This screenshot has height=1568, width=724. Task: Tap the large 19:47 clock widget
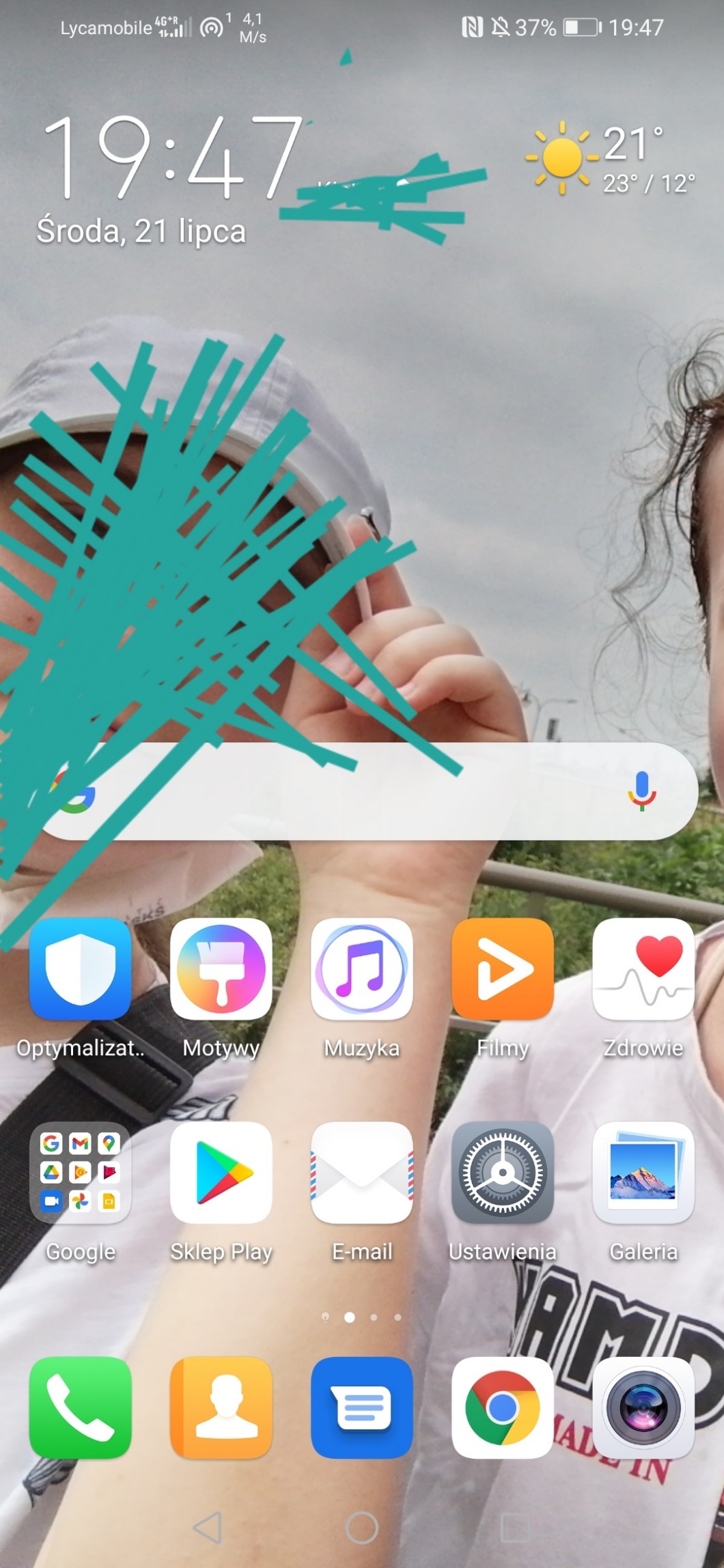(x=173, y=157)
